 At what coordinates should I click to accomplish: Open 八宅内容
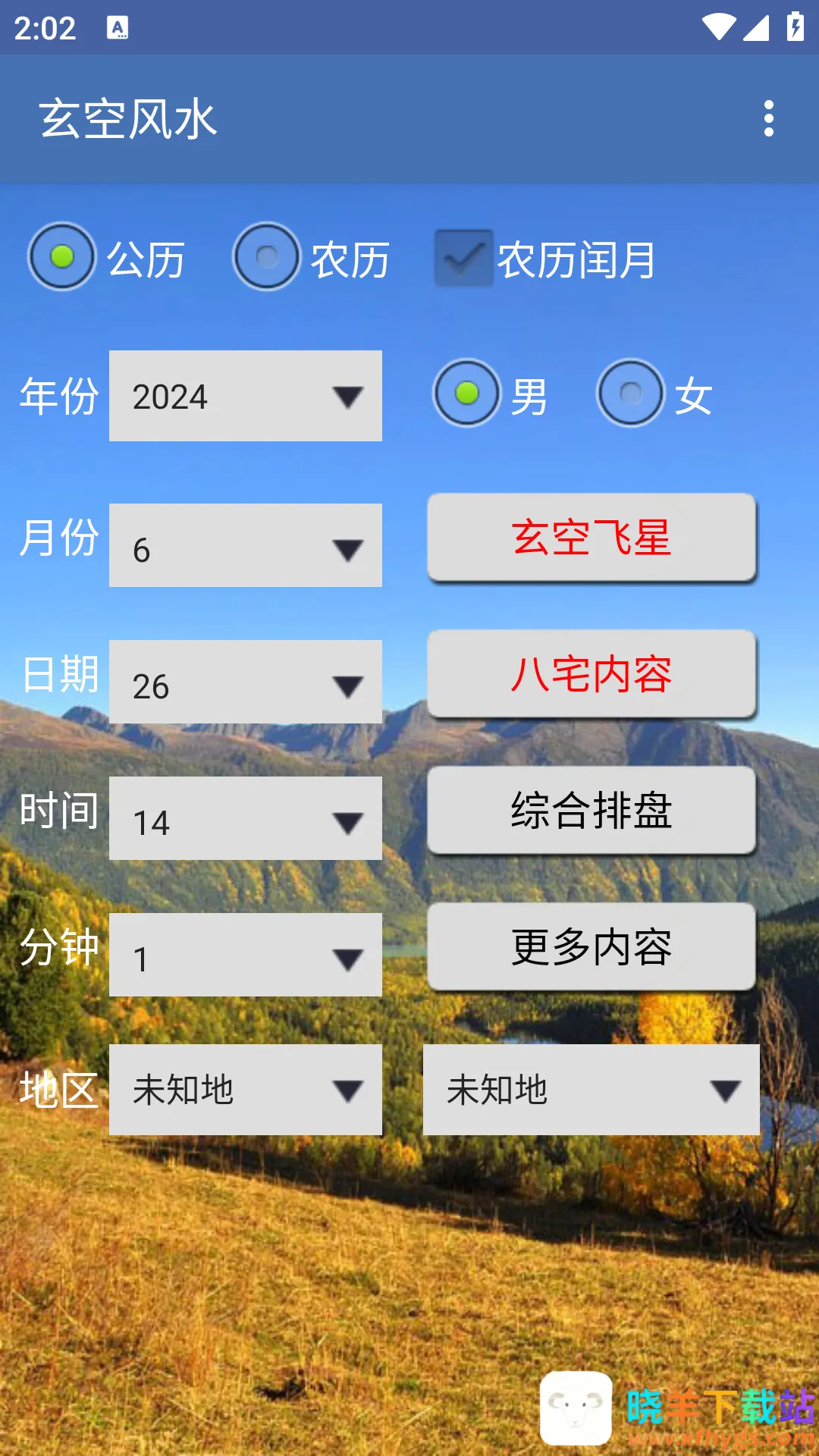tap(591, 674)
